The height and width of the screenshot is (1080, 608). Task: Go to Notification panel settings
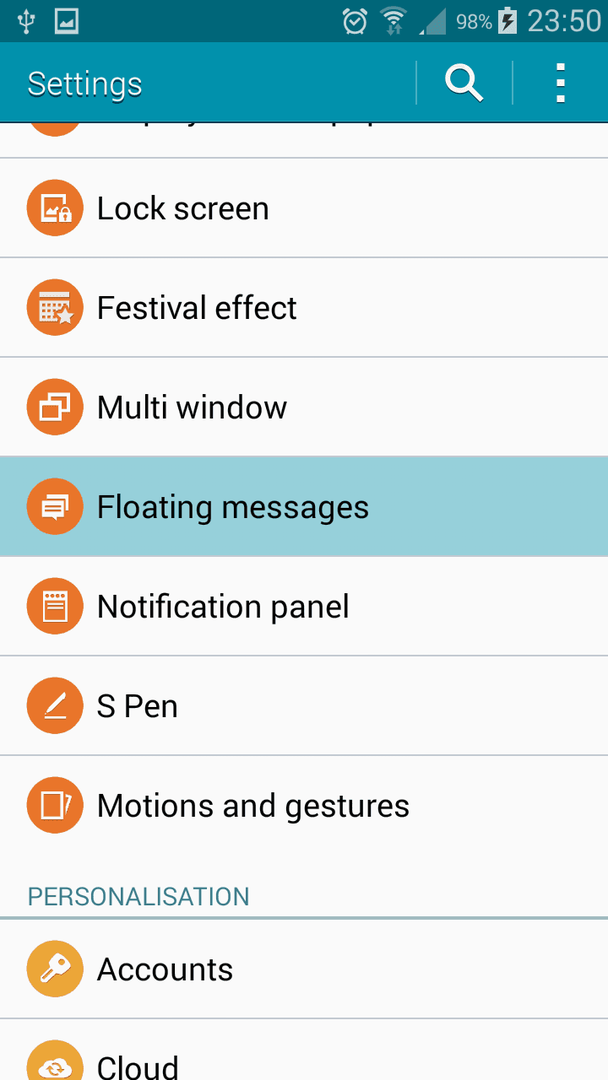click(304, 606)
